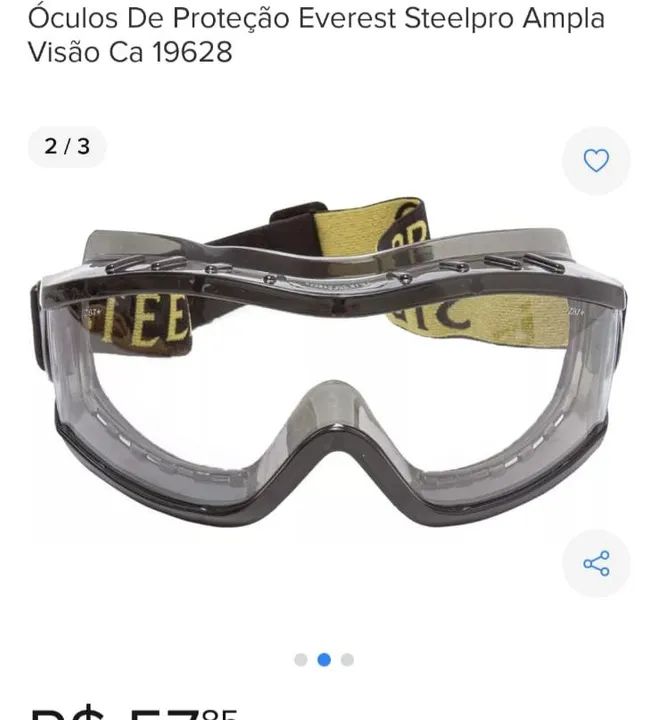The width and height of the screenshot is (658, 720).
Task: Jump to the first image dot
Action: point(301,660)
